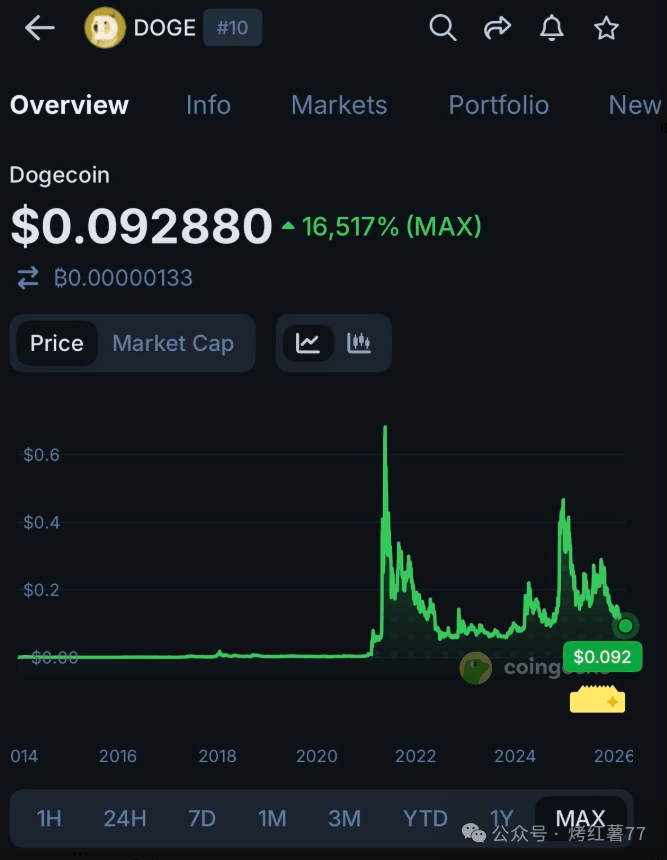667x860 pixels.
Task: Open the search magnifier
Action: tap(442, 28)
